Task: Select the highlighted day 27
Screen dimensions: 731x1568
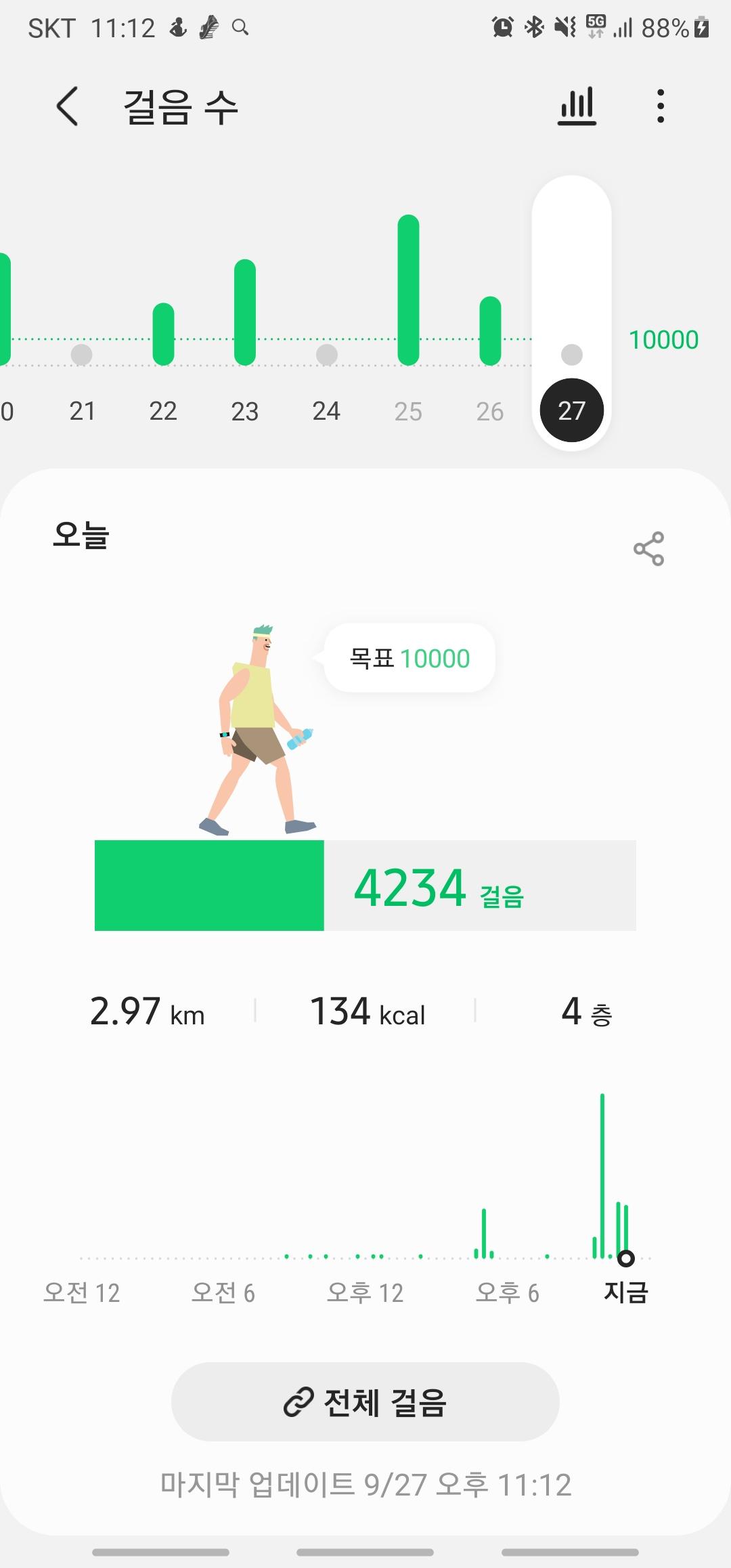Action: click(x=572, y=410)
